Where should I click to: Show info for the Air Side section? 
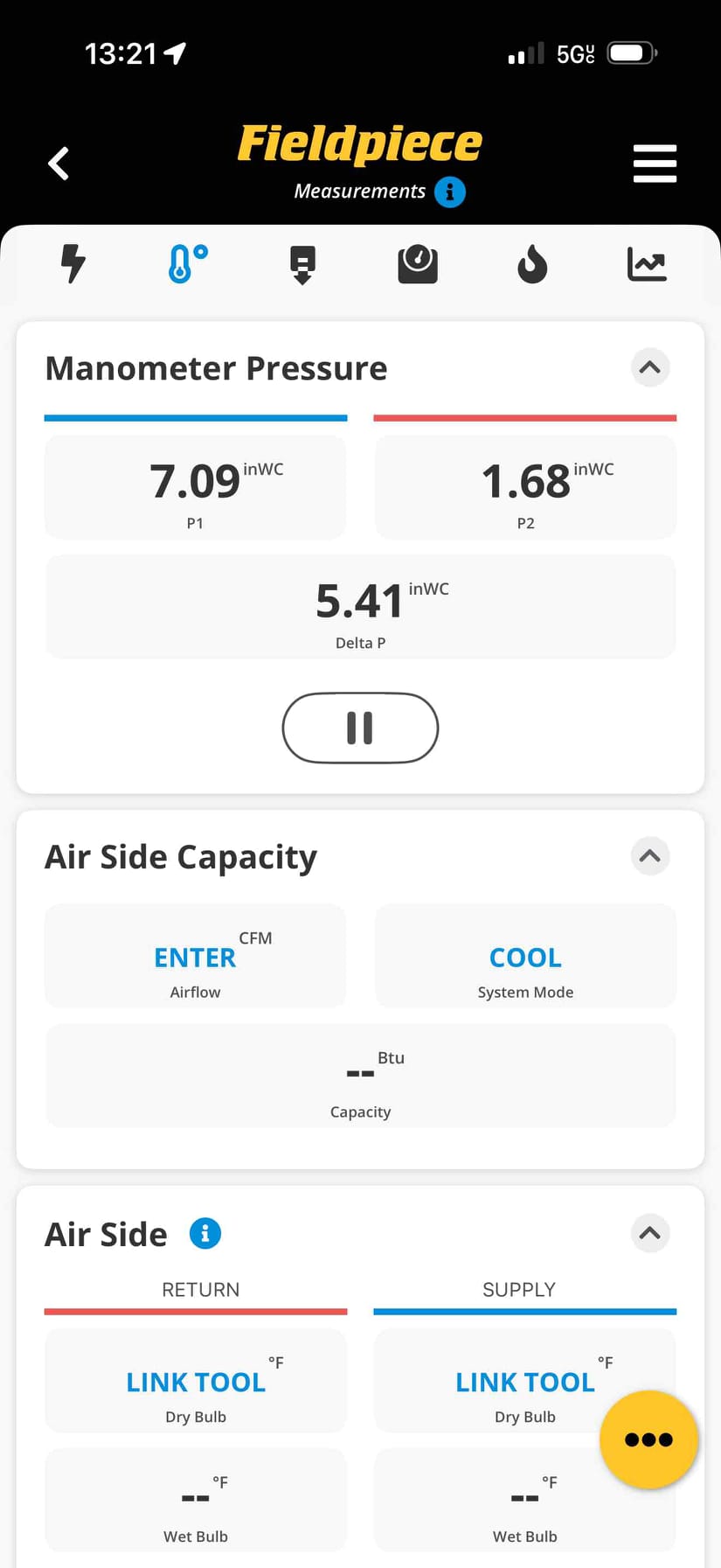[205, 1234]
